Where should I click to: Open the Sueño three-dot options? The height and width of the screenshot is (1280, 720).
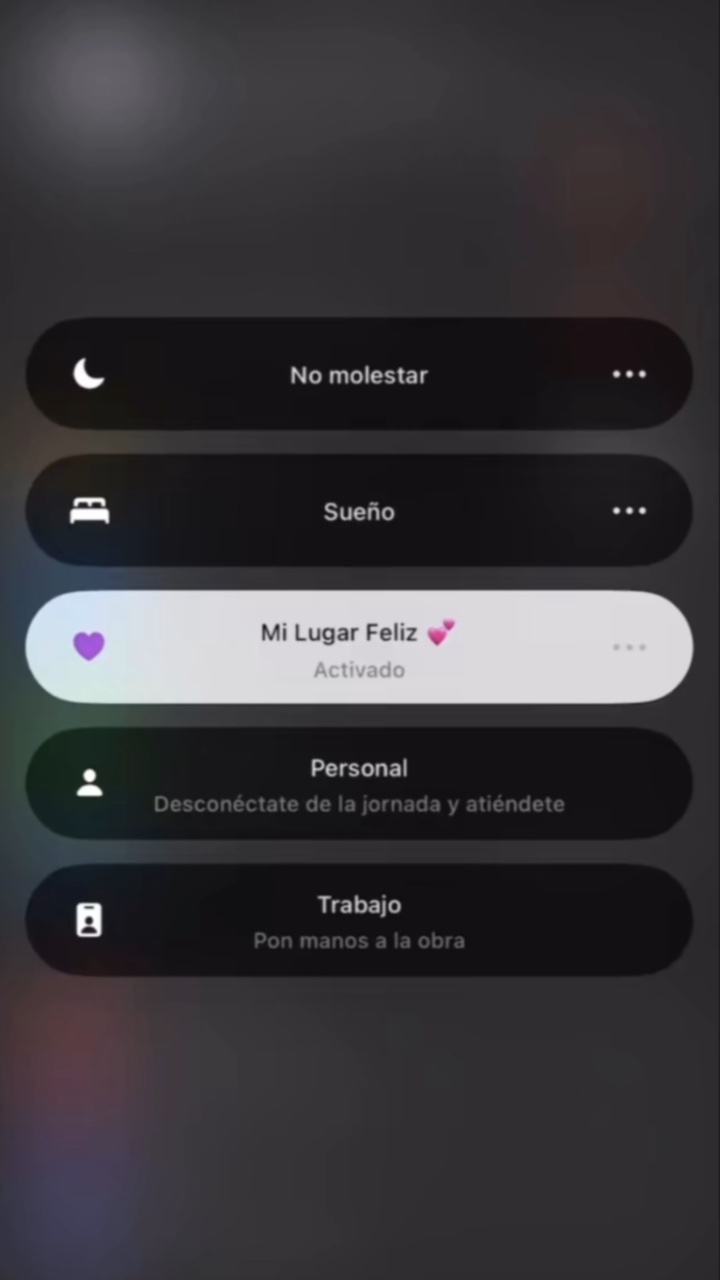coord(629,512)
